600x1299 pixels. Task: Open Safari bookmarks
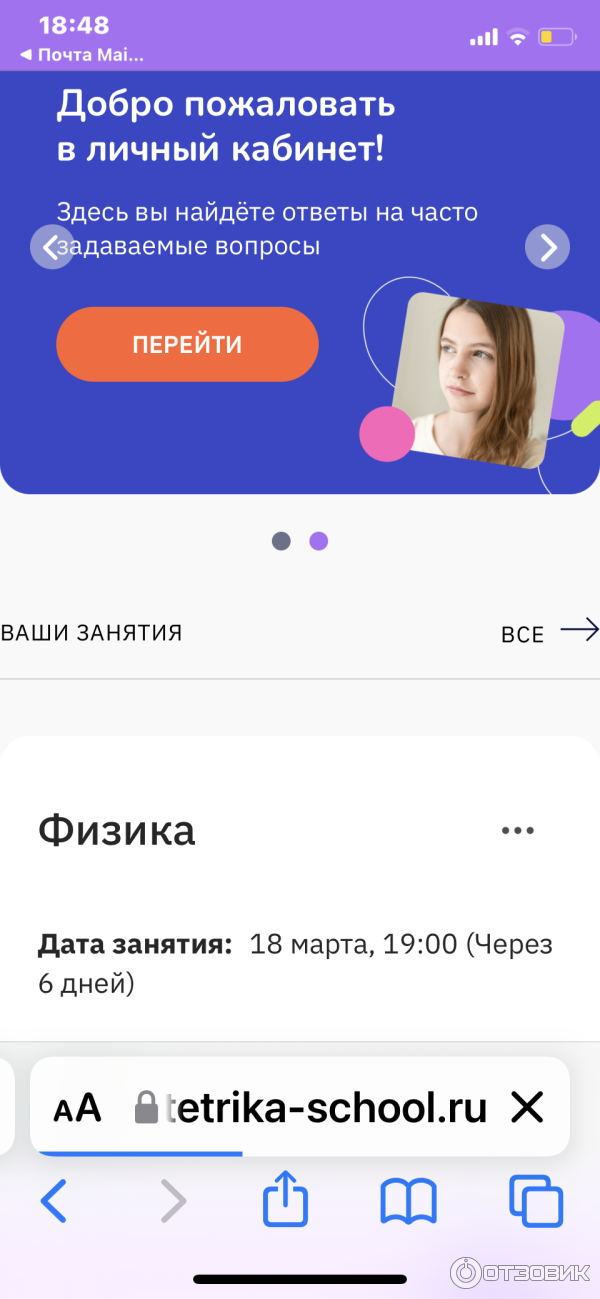408,1200
